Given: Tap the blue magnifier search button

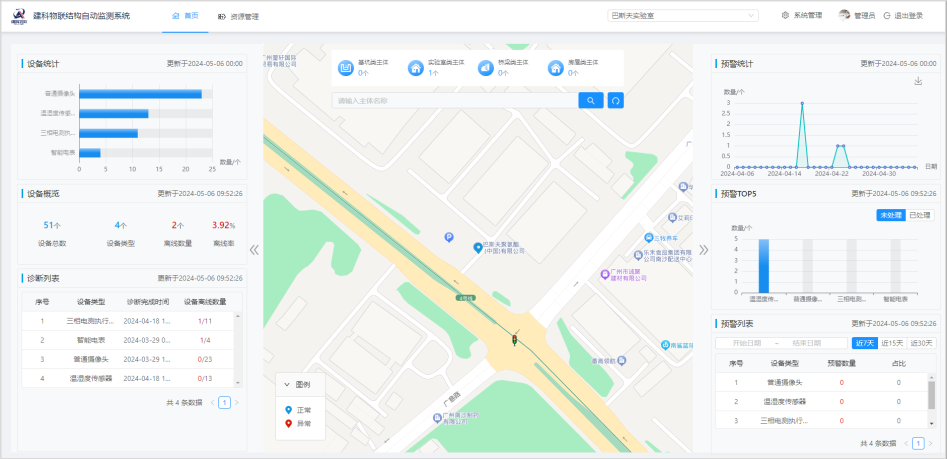Looking at the screenshot, I should pos(591,100).
